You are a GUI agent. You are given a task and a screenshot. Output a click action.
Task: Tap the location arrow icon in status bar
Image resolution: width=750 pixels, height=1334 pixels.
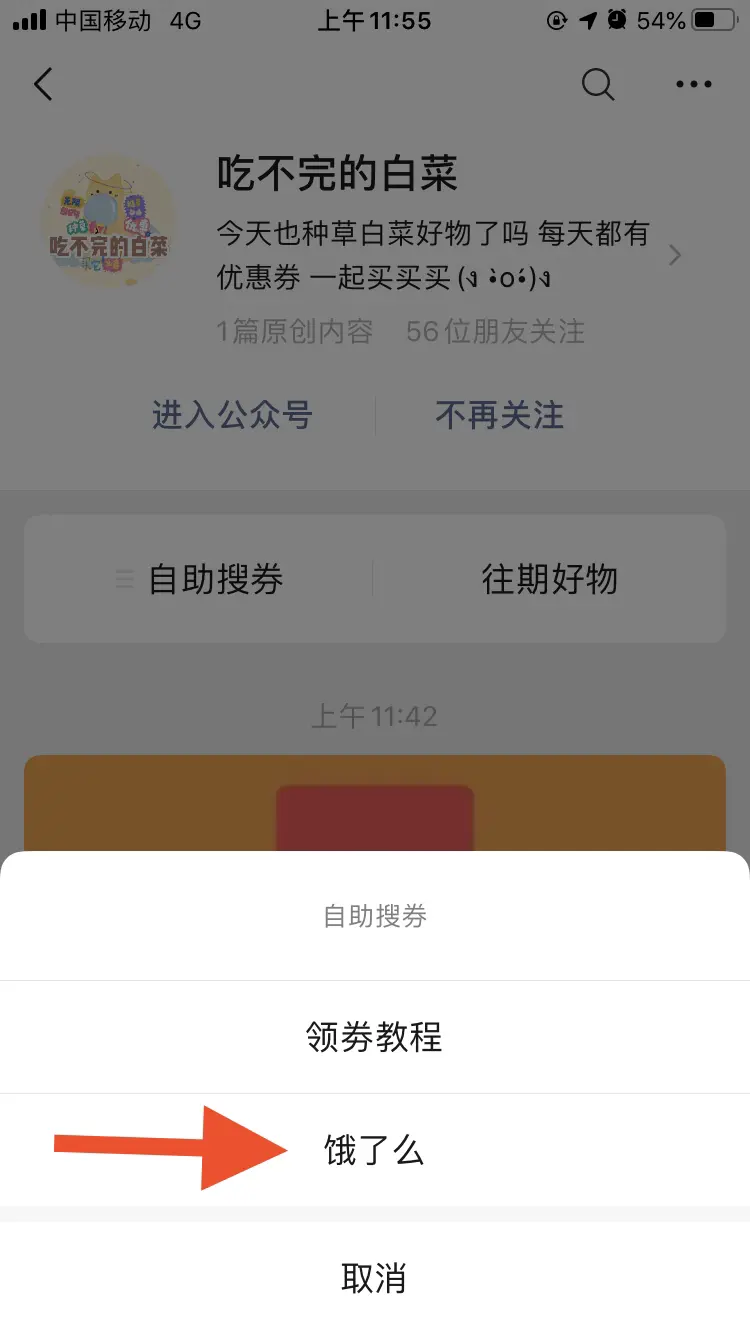pyautogui.click(x=590, y=20)
